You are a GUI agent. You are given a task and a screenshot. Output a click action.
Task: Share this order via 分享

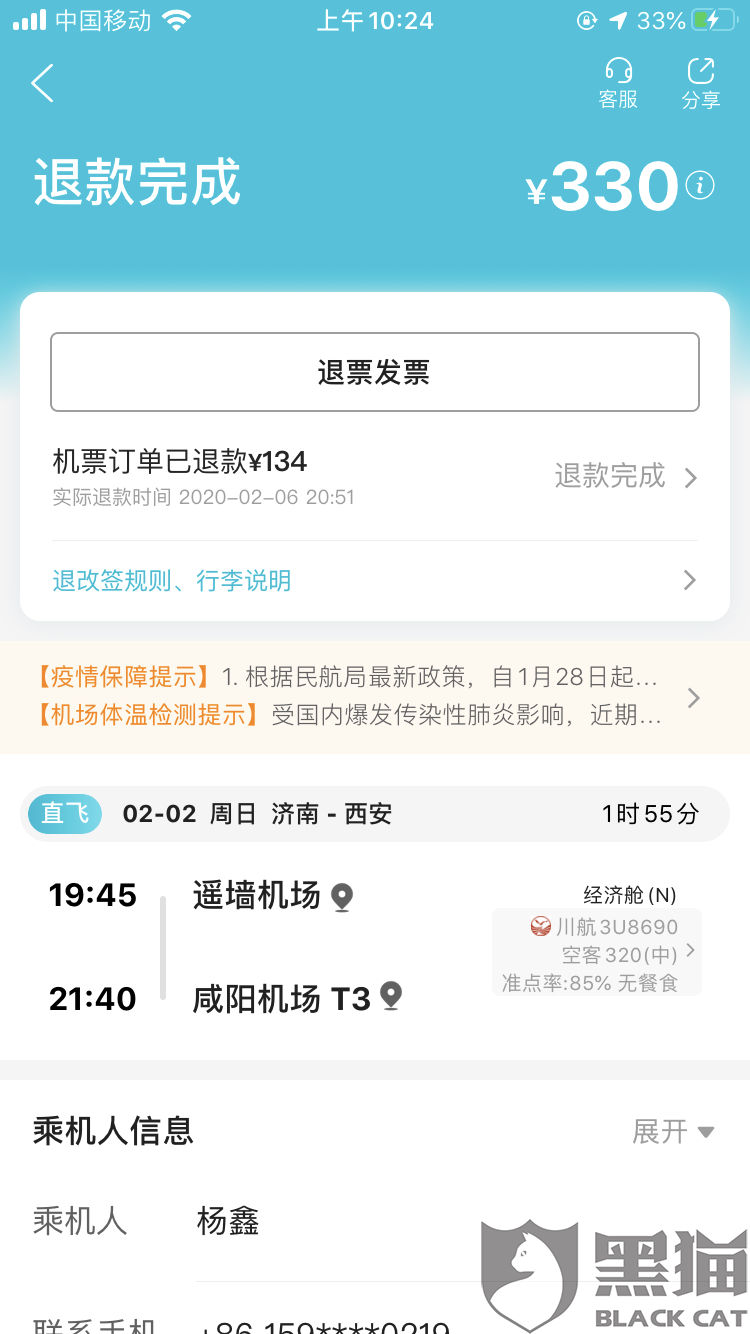pos(701,83)
